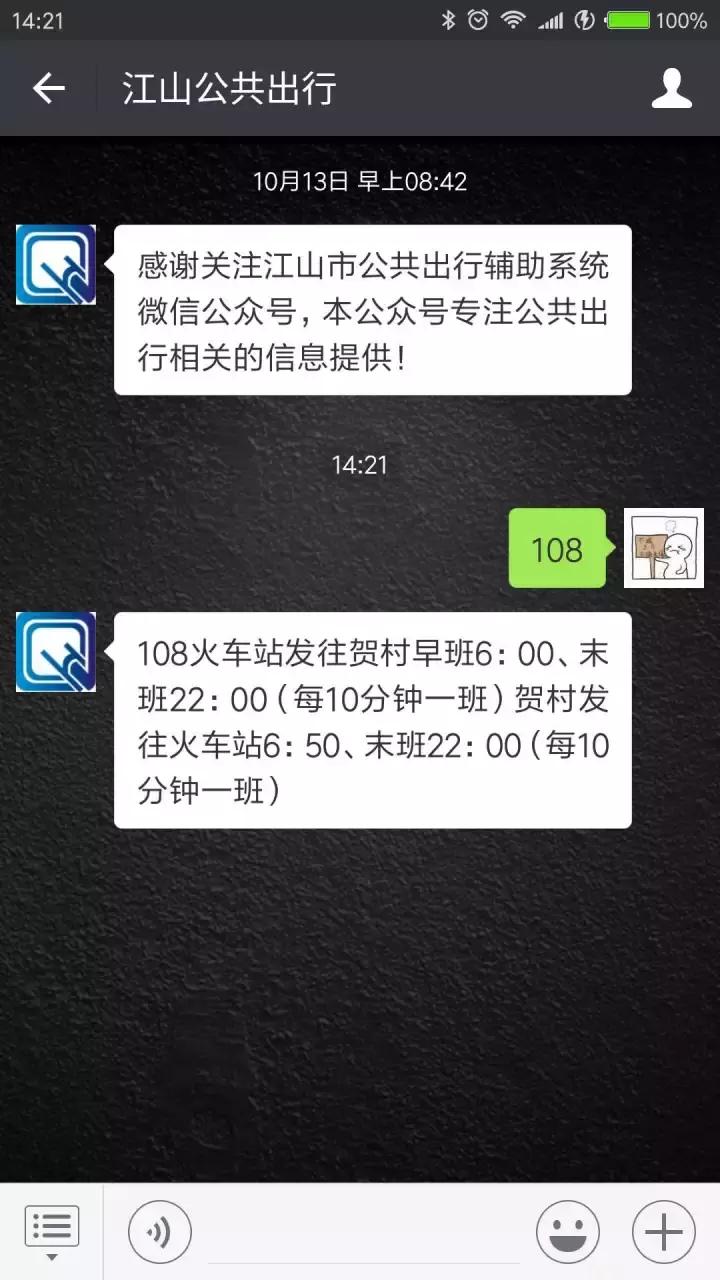Open the back navigation arrow
Screen dimensions: 720x1280
click(x=46, y=88)
